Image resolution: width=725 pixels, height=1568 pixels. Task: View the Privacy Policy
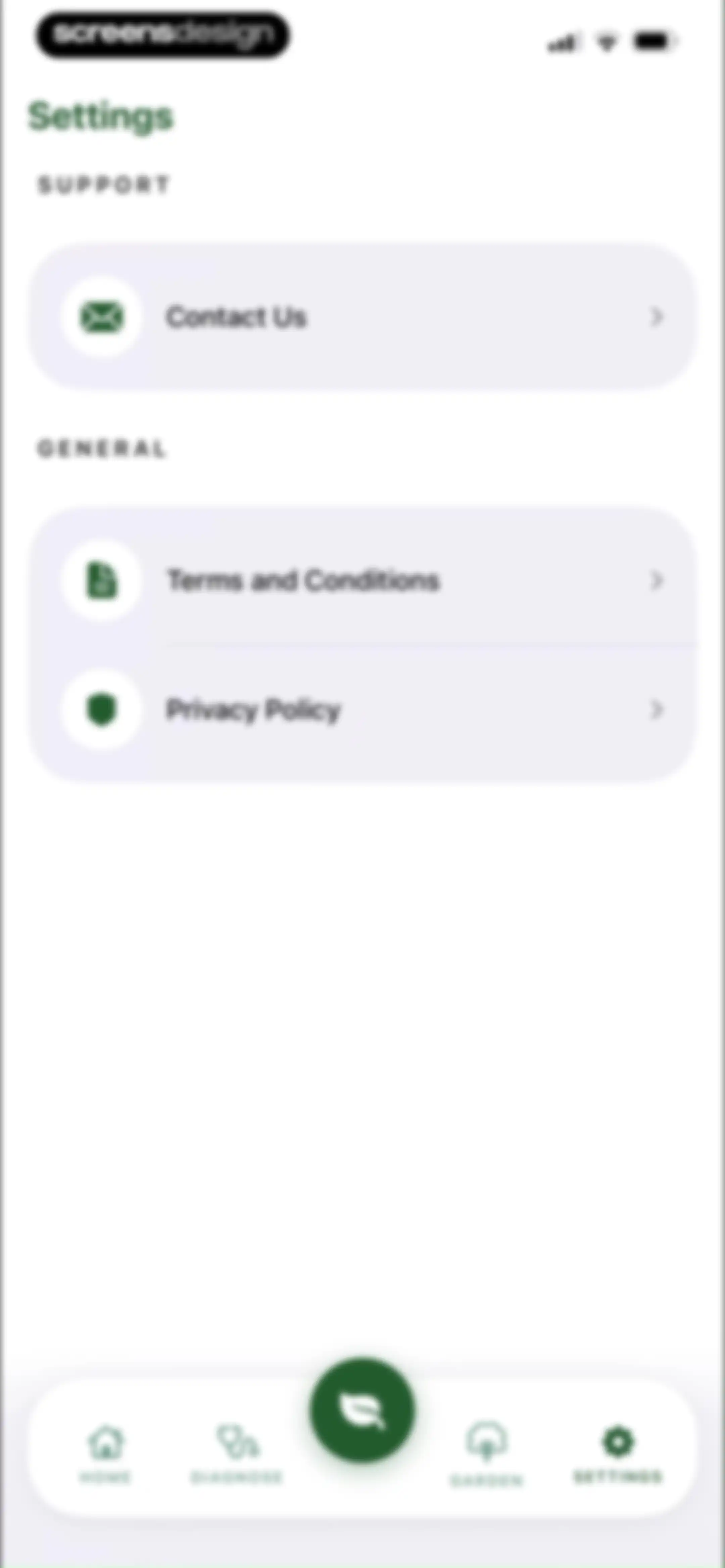tap(363, 710)
